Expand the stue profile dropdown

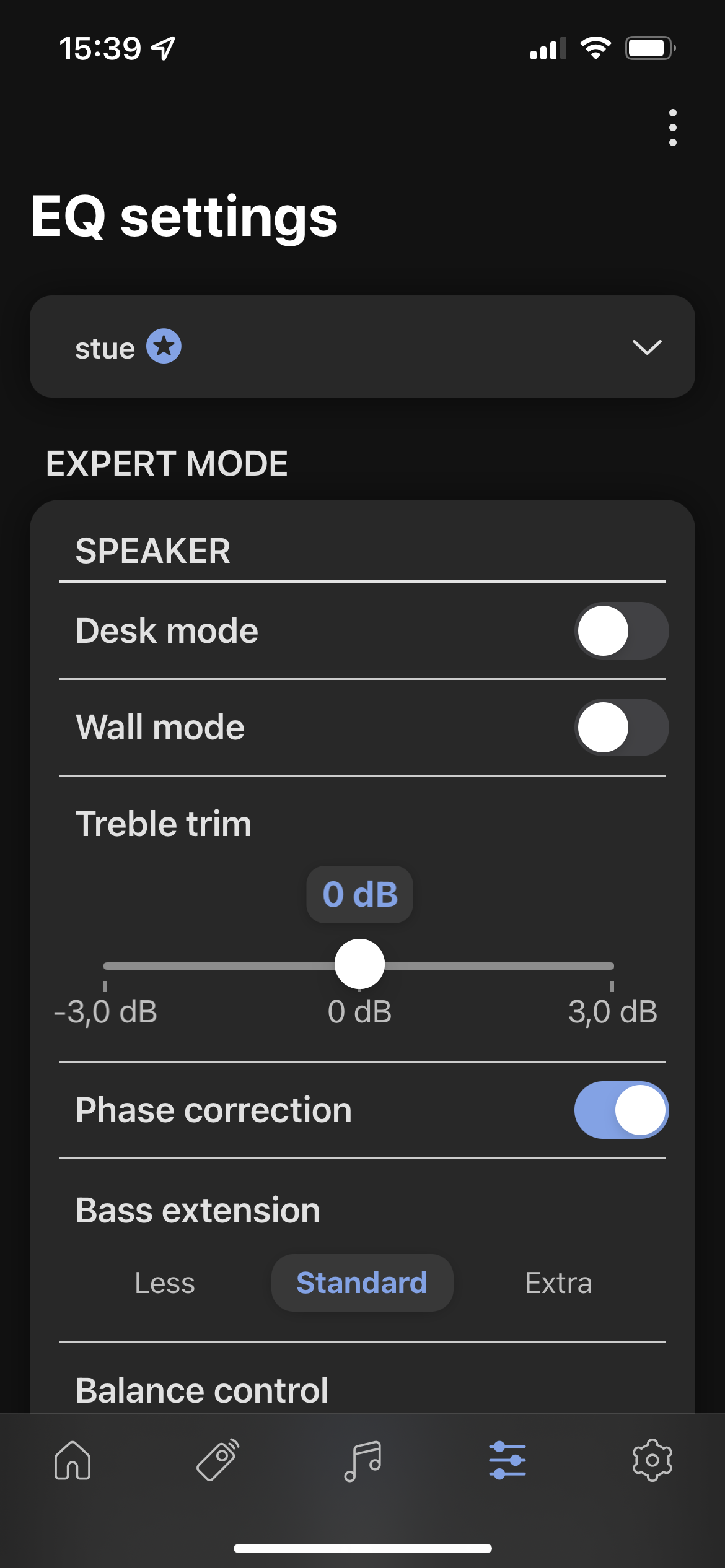coord(646,347)
